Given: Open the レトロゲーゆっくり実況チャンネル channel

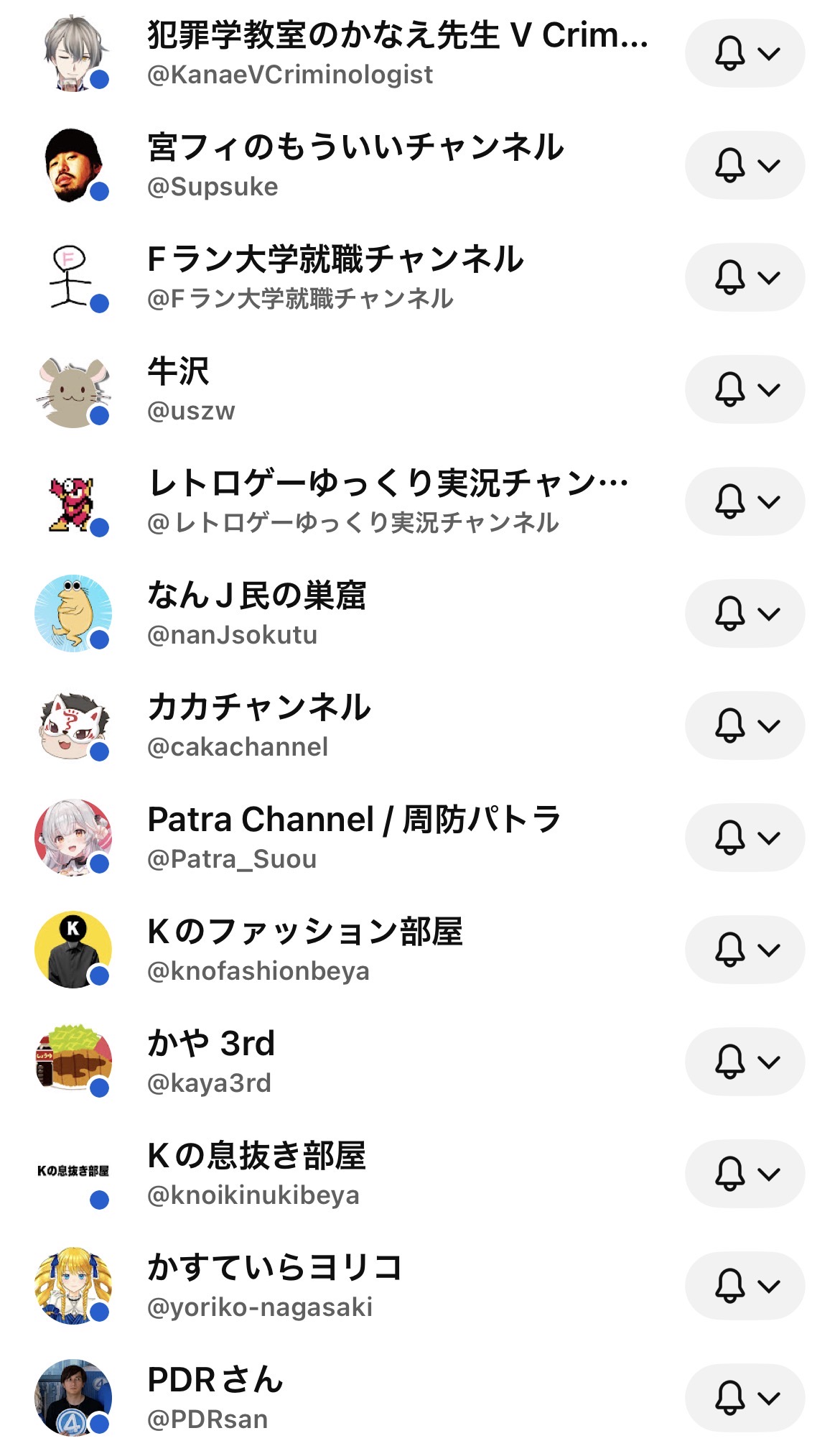Looking at the screenshot, I should (388, 501).
